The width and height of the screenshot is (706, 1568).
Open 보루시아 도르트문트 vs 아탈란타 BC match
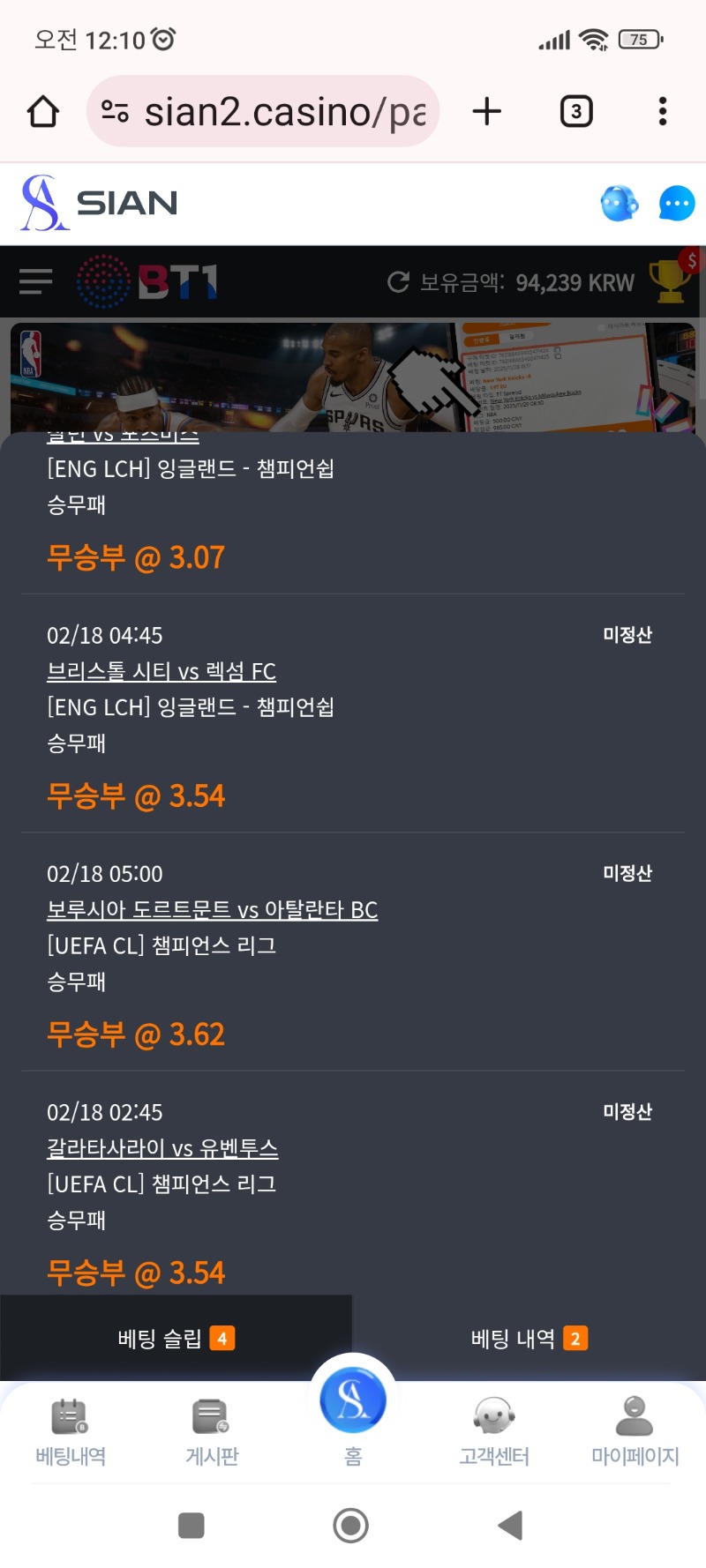(212, 910)
